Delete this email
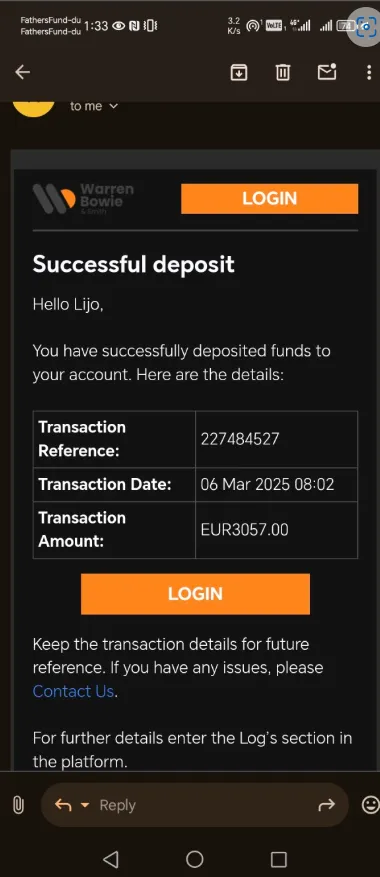 click(283, 72)
